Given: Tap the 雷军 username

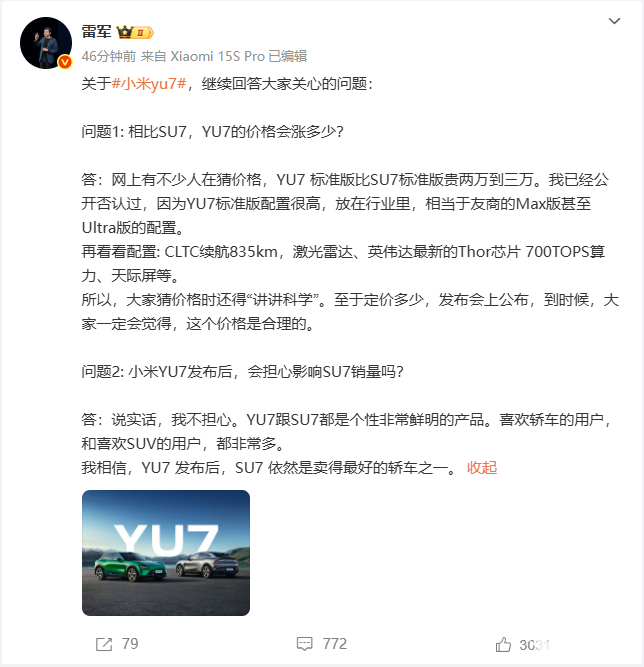Looking at the screenshot, I should 96,30.
